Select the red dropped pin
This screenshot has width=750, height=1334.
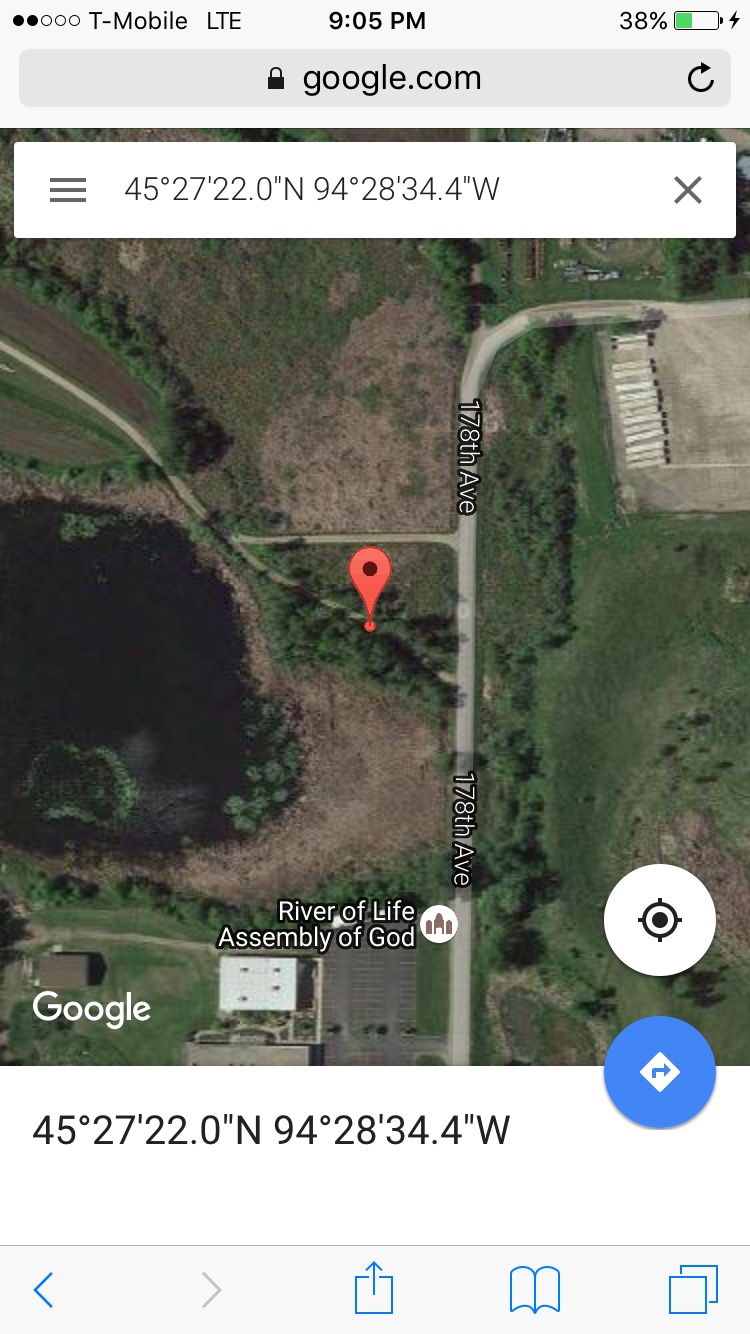tap(370, 580)
